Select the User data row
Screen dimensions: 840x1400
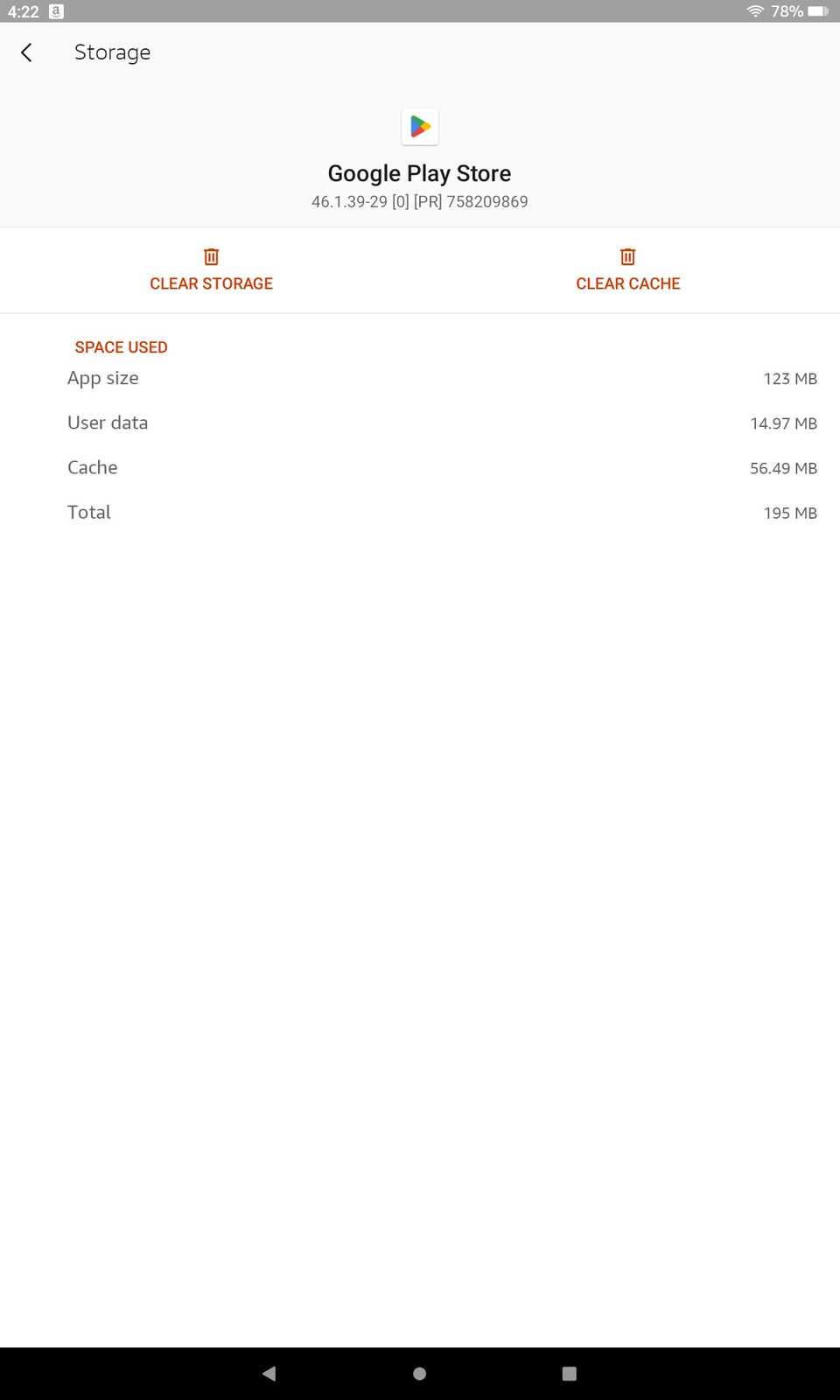point(420,423)
